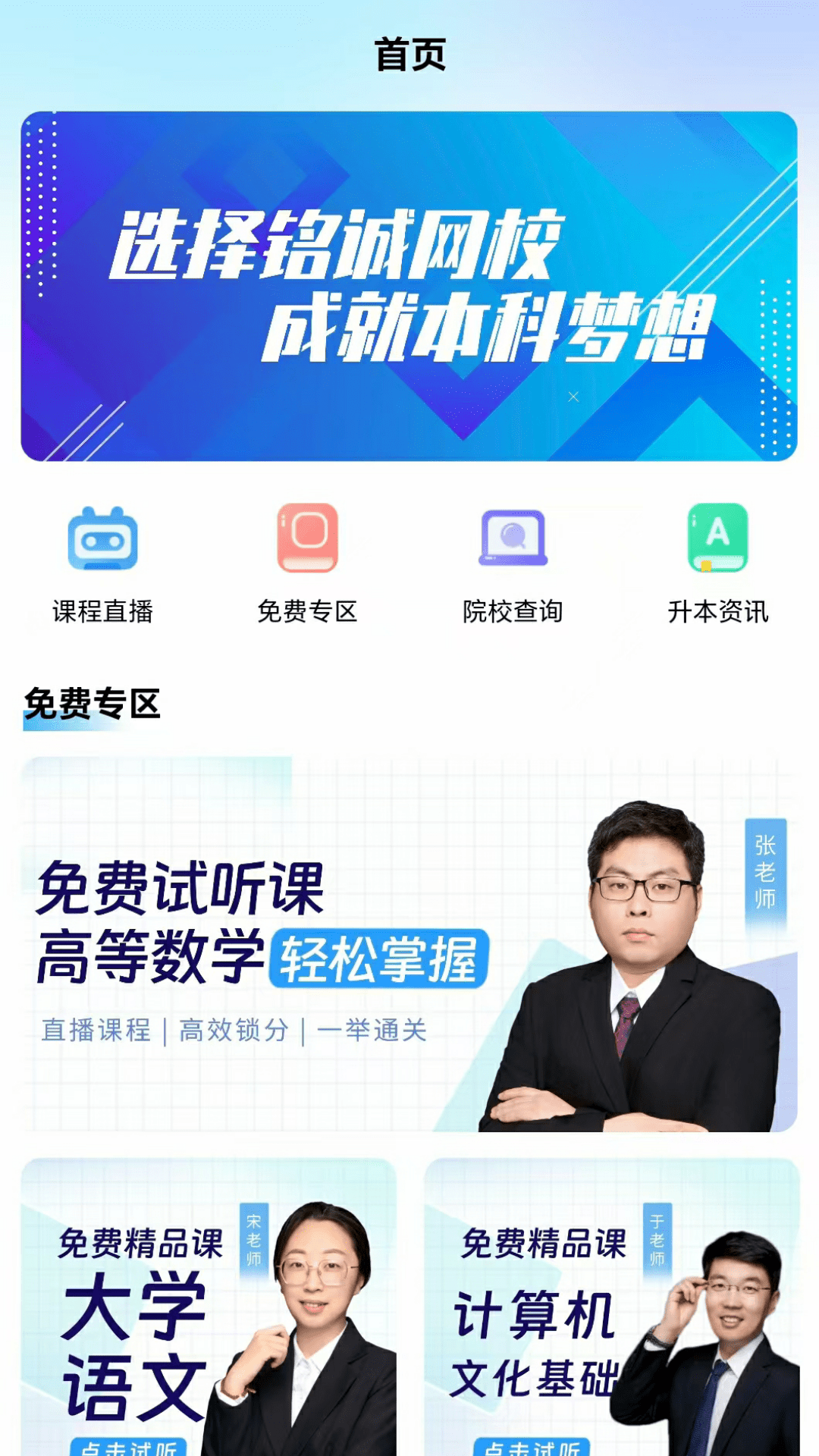Open the green A dictionary icon

point(716,537)
